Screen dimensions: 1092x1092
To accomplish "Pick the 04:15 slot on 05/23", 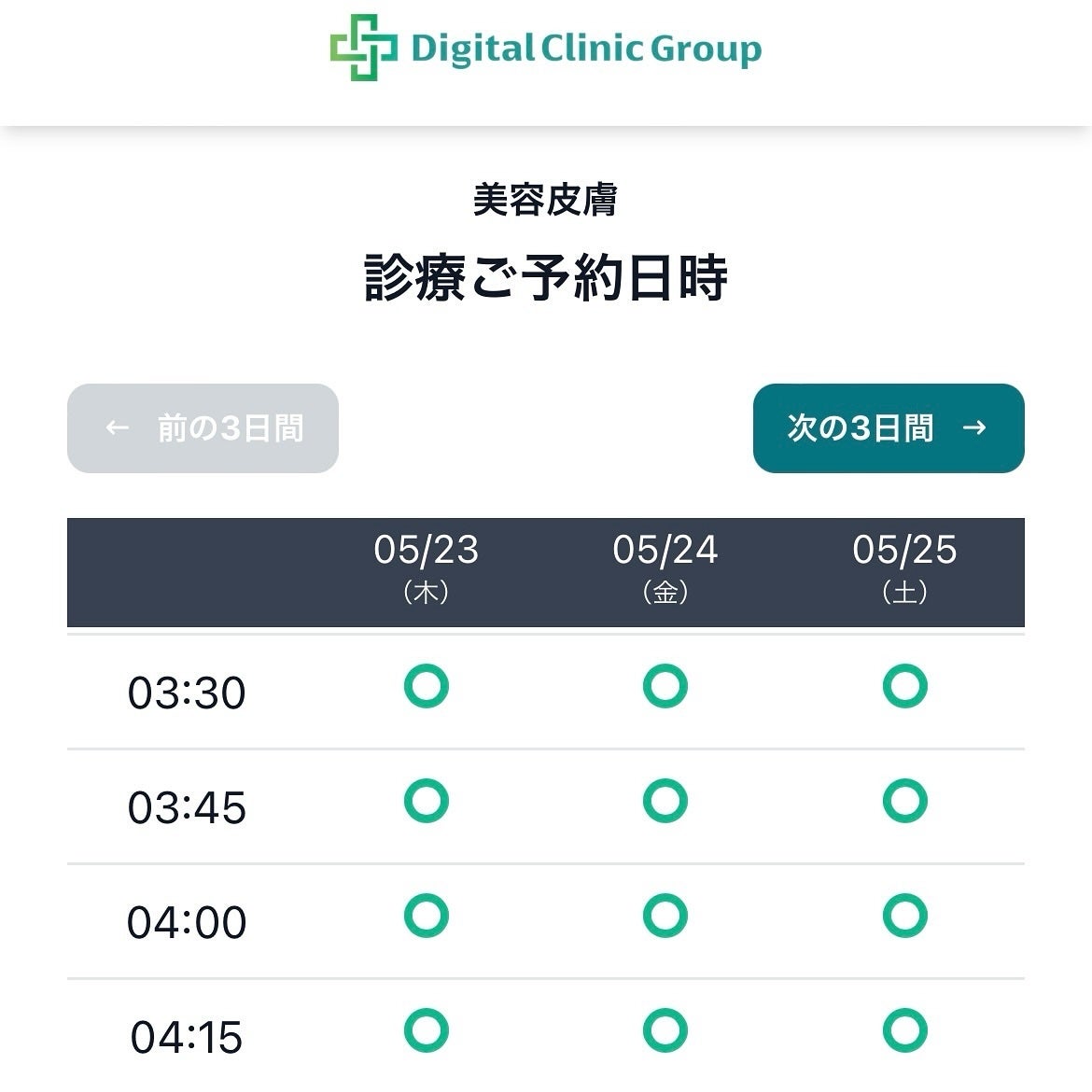I will [427, 1031].
